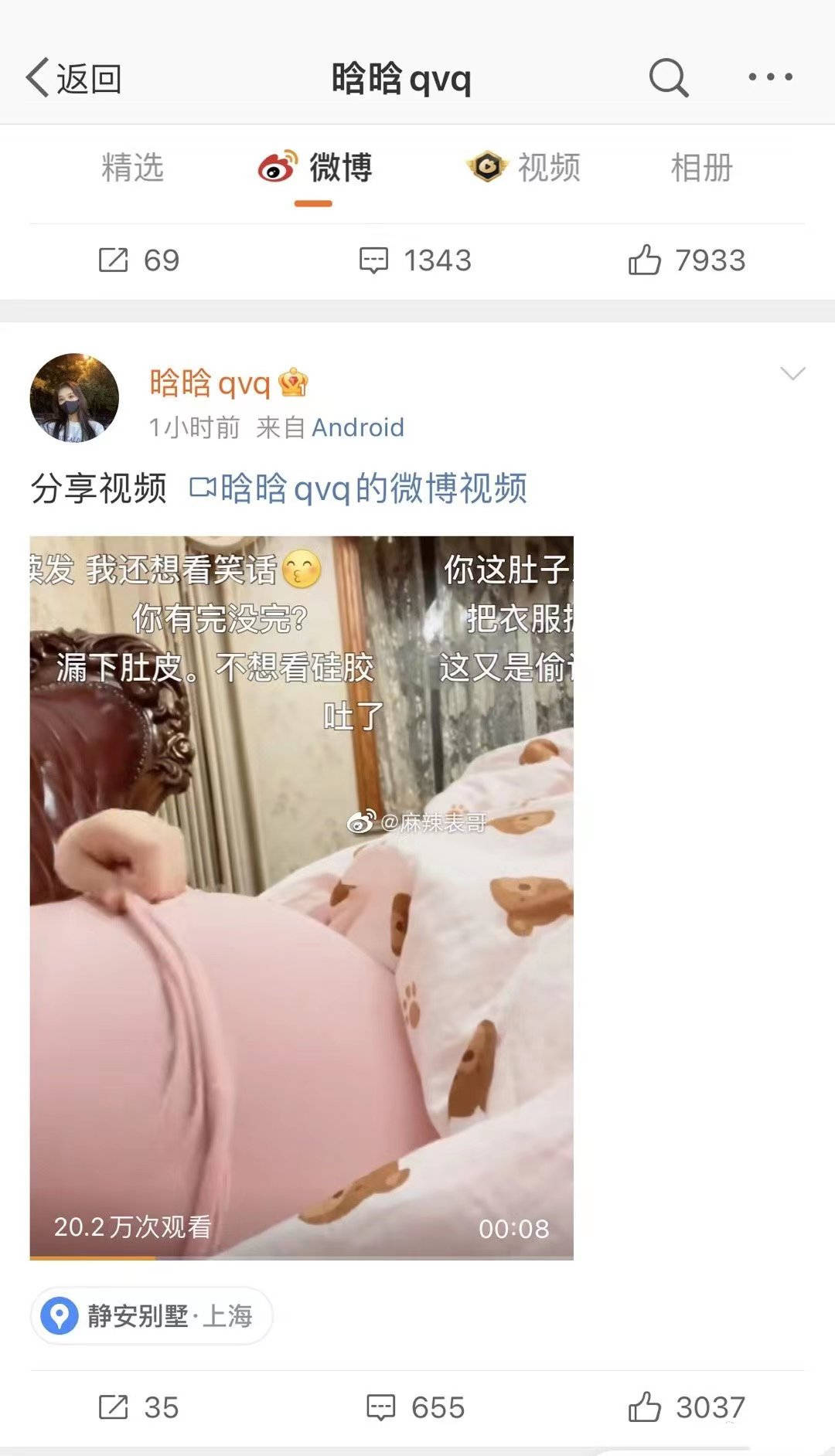Play the 00:08 video
835x1456 pixels.
point(302,898)
